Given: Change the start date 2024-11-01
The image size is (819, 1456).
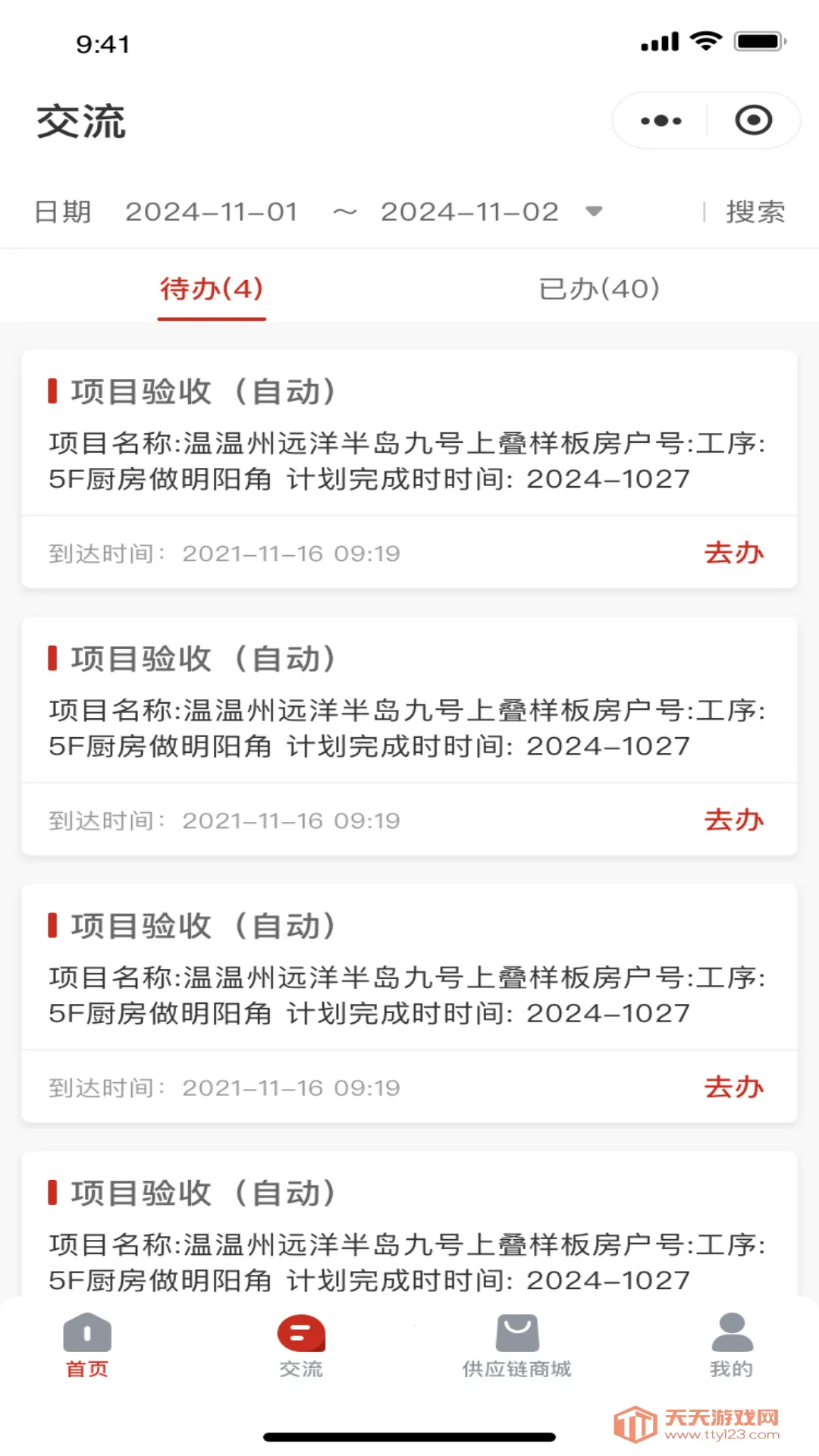Looking at the screenshot, I should pyautogui.click(x=212, y=212).
